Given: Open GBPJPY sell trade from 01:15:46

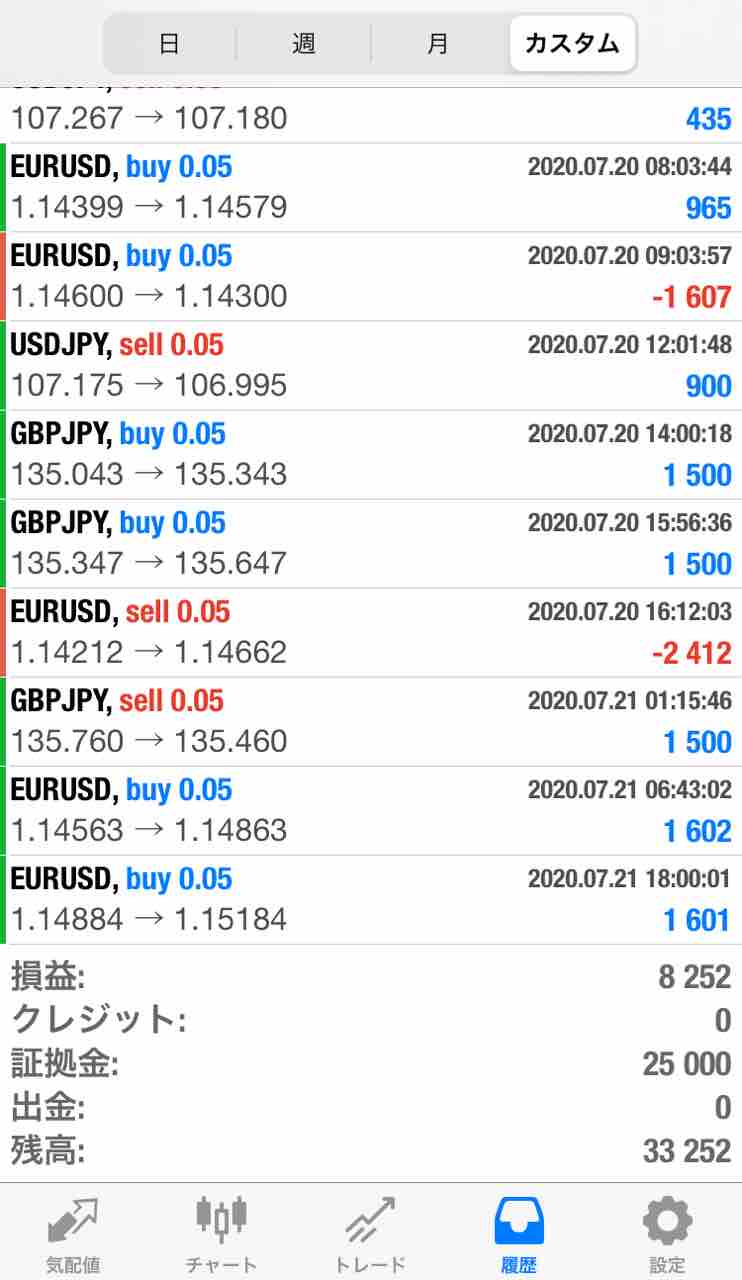Looking at the screenshot, I should pyautogui.click(x=371, y=722).
